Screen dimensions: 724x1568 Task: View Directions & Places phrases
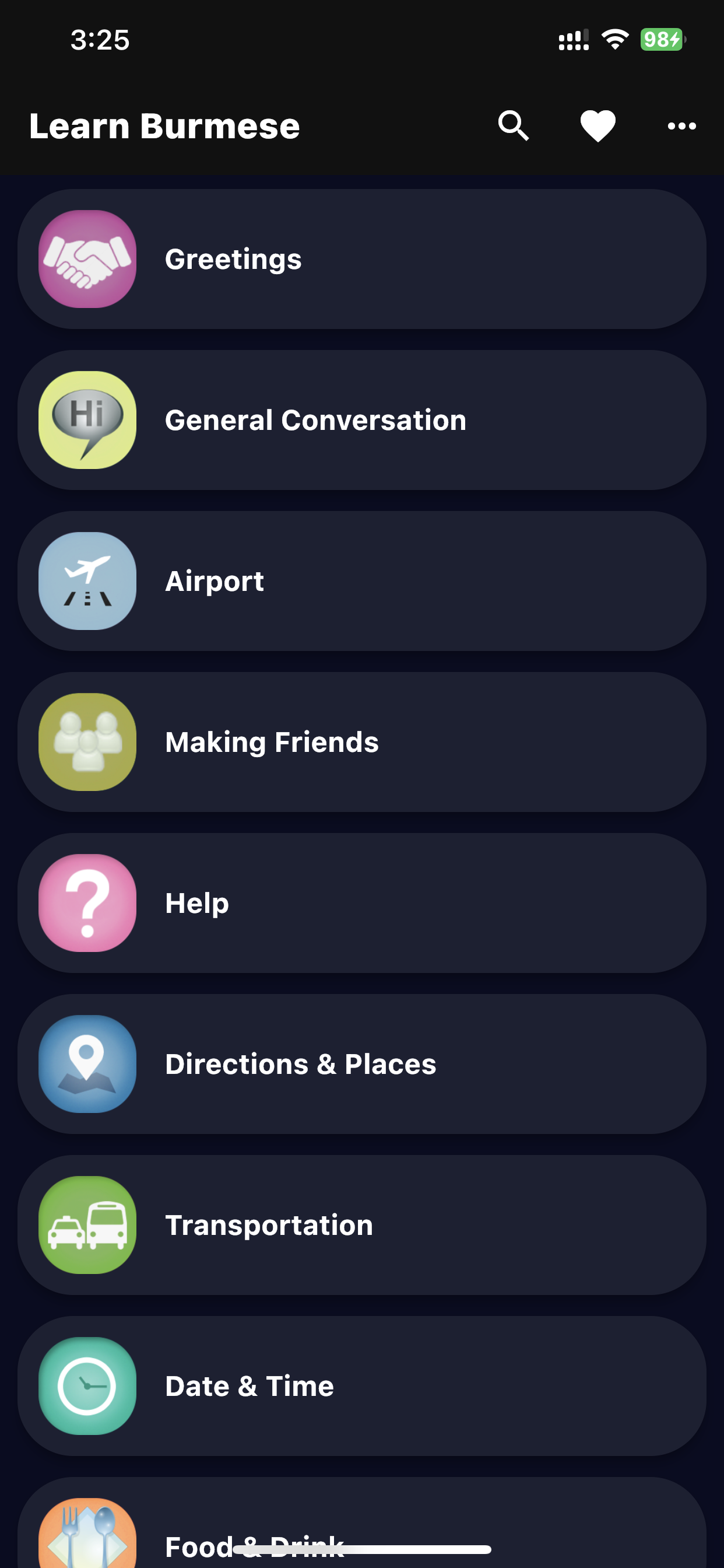[x=362, y=1064]
